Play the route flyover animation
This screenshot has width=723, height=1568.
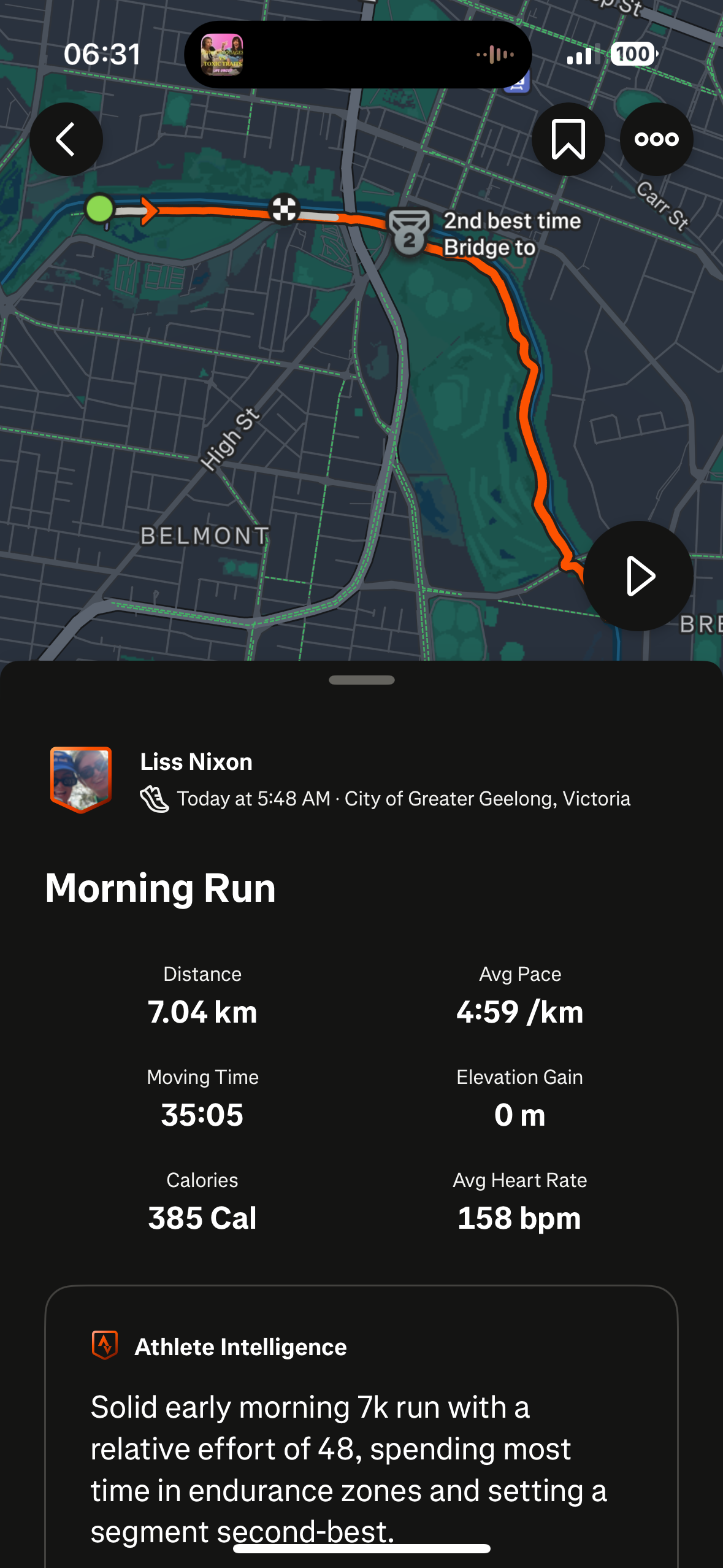click(638, 575)
